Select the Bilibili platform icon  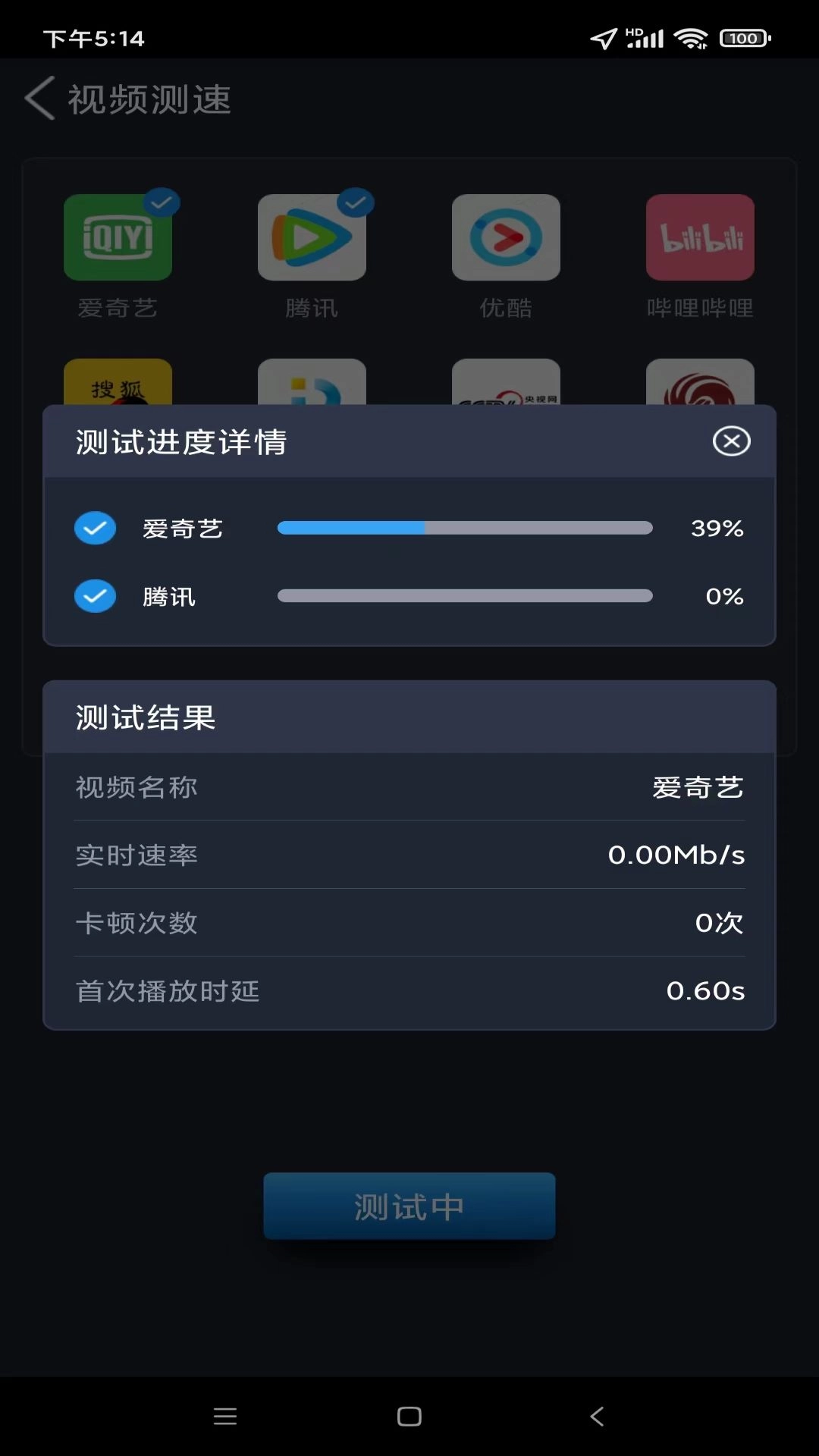(x=700, y=237)
